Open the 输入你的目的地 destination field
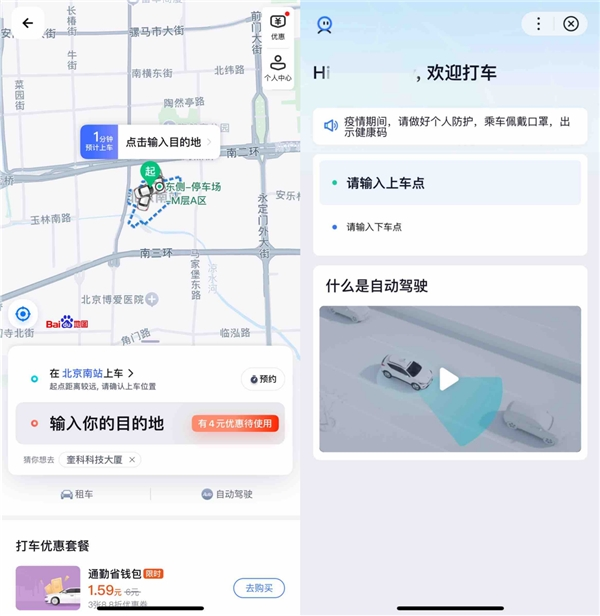 coord(107,423)
